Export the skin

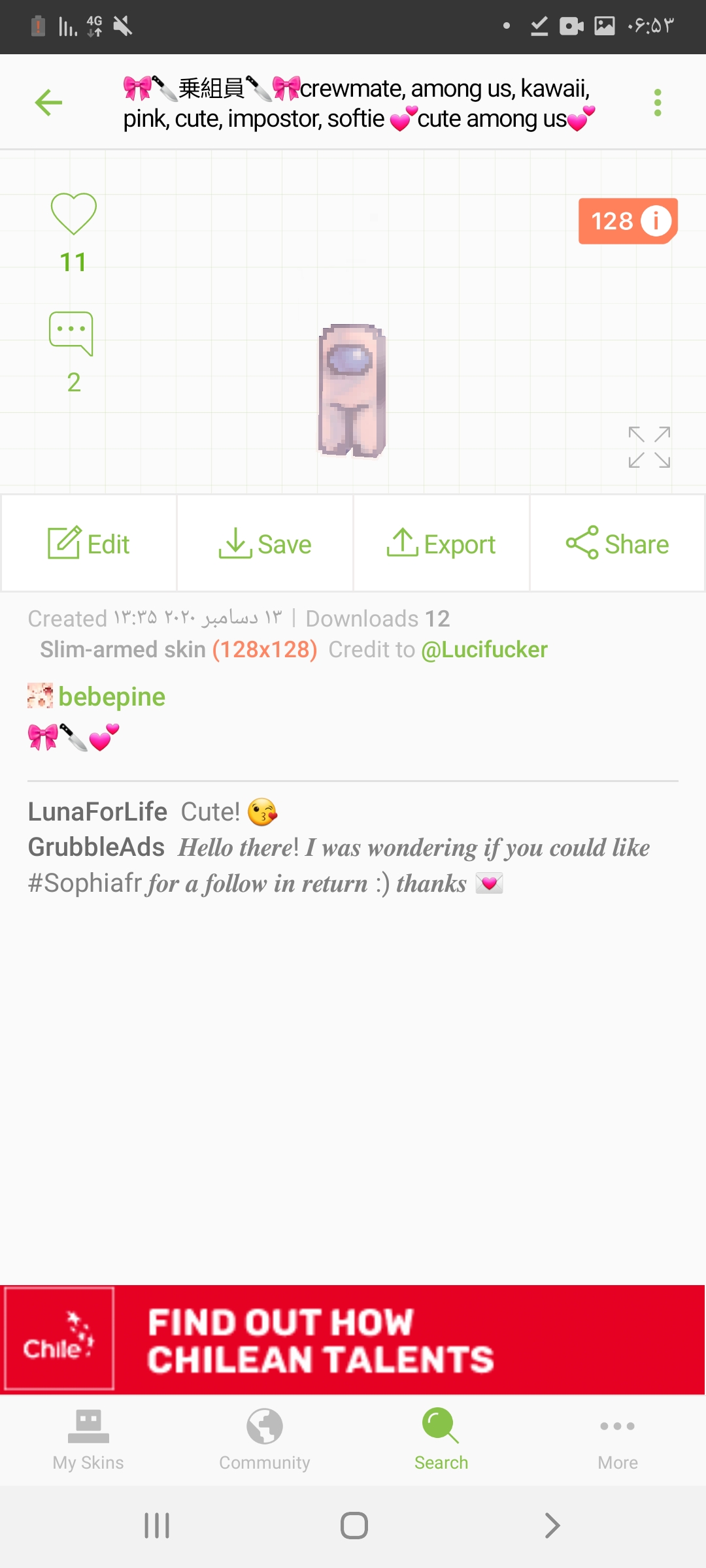(x=441, y=544)
